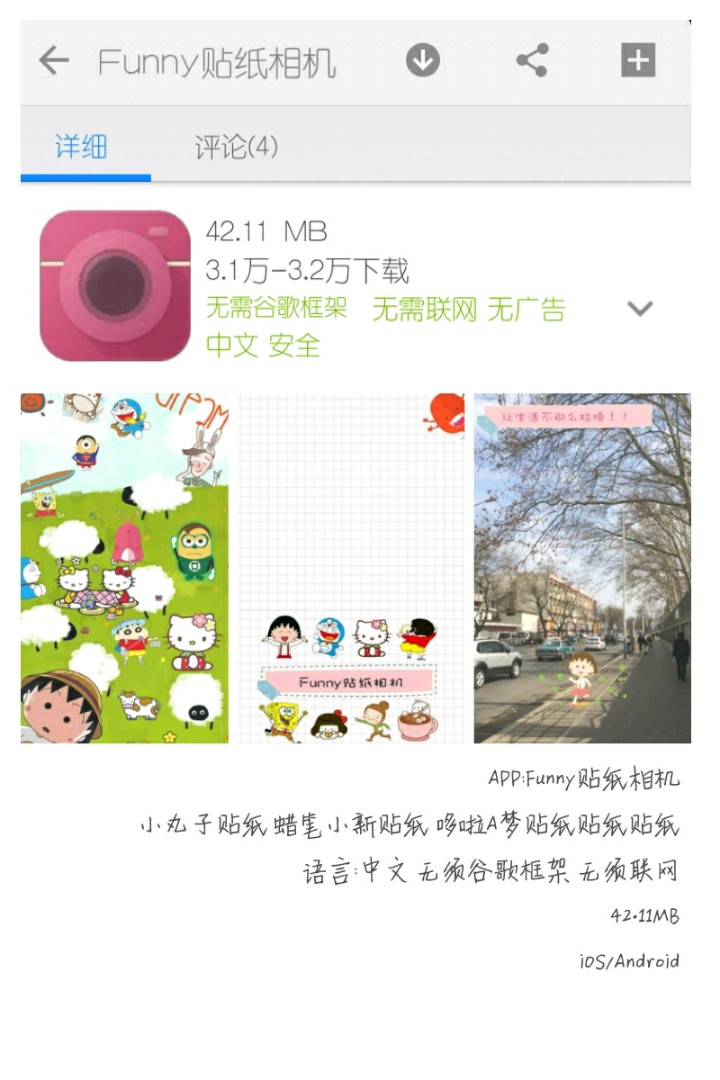Open the first screenshot with green meadow

pos(125,568)
